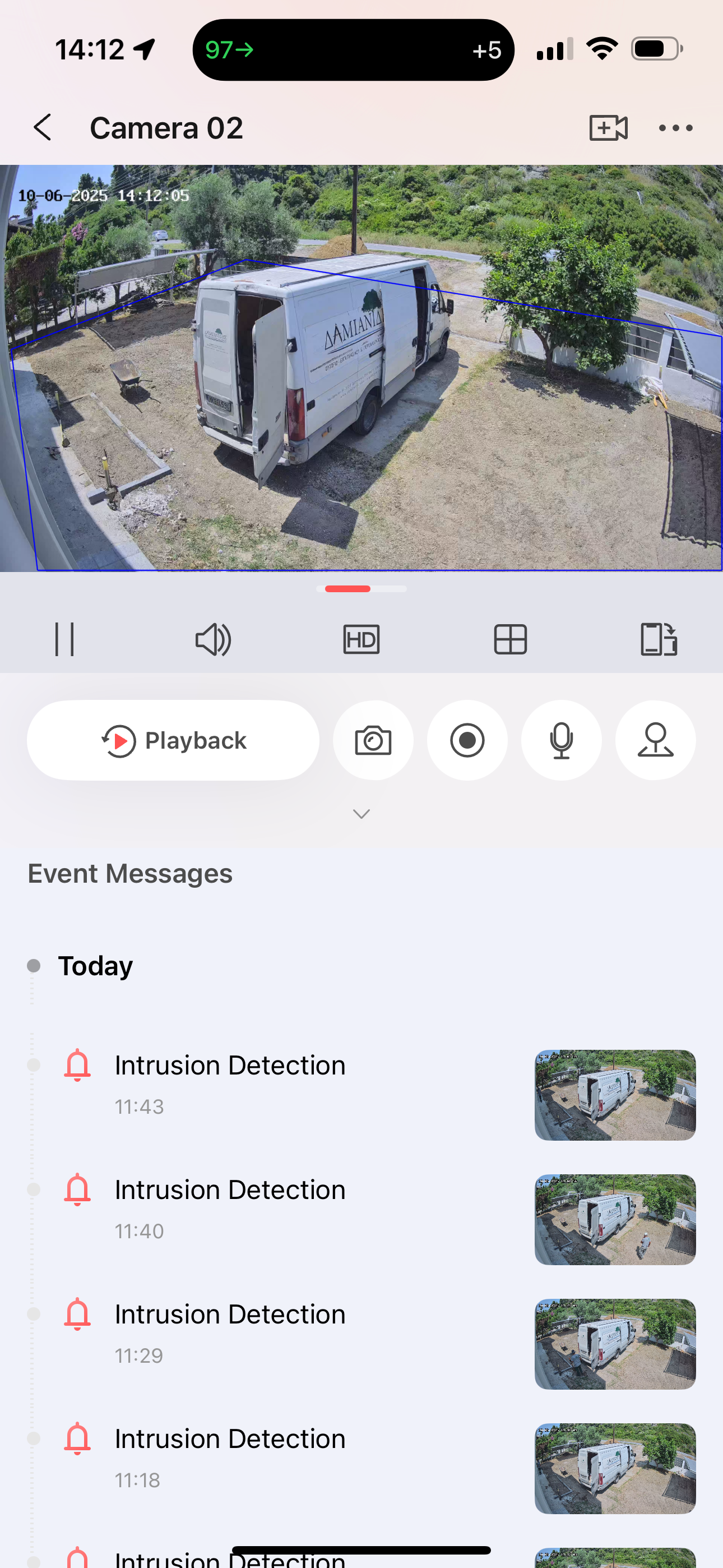This screenshot has height=1568, width=723.
Task: Rotate live view to landscape
Action: 659,639
